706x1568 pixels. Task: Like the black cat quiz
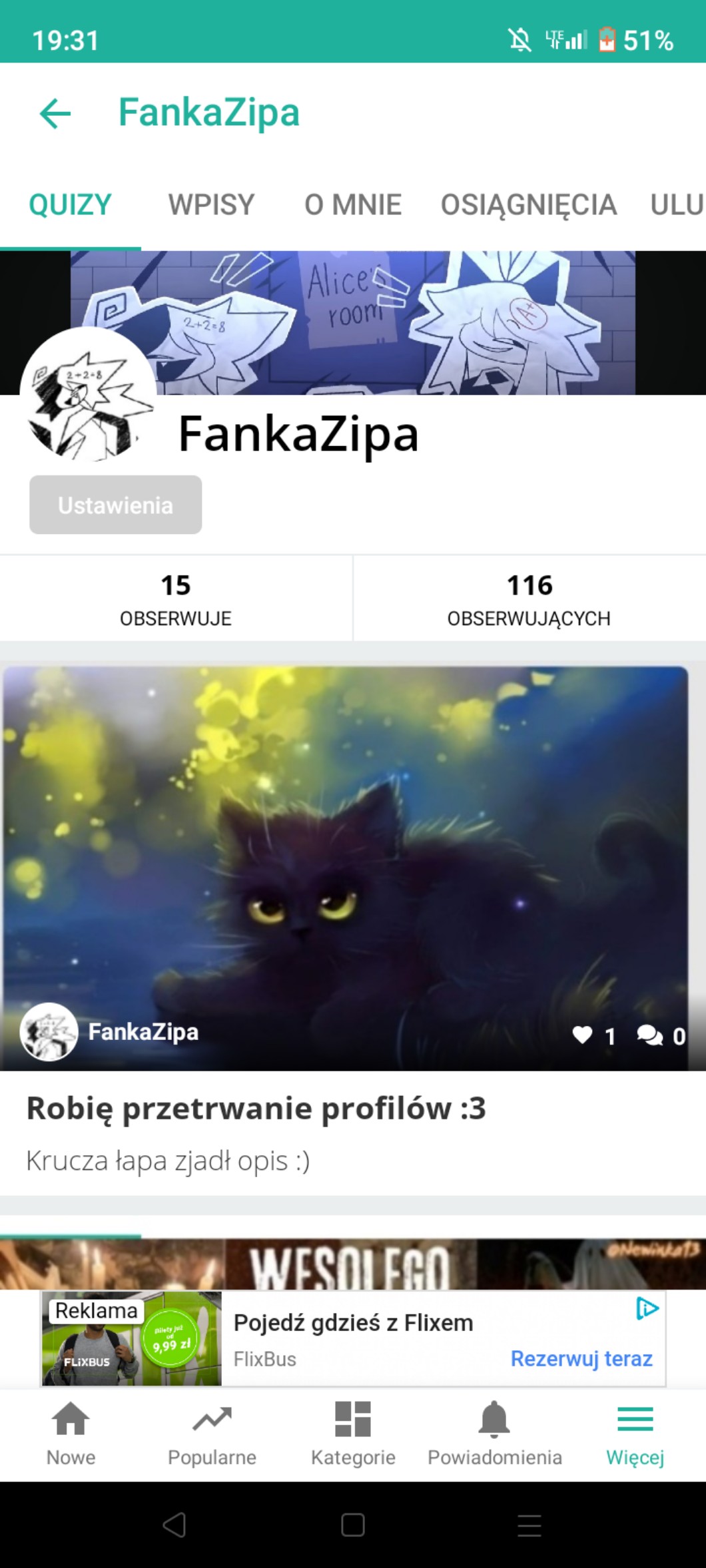point(583,1035)
